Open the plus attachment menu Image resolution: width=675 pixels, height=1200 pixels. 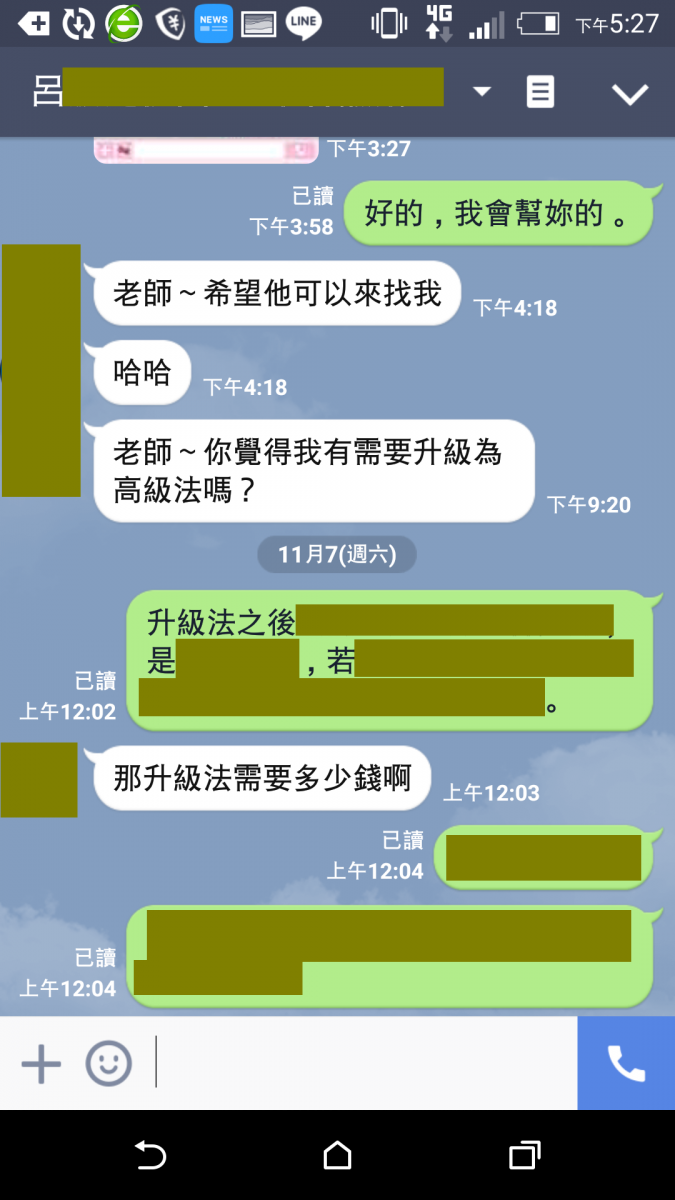[41, 1063]
